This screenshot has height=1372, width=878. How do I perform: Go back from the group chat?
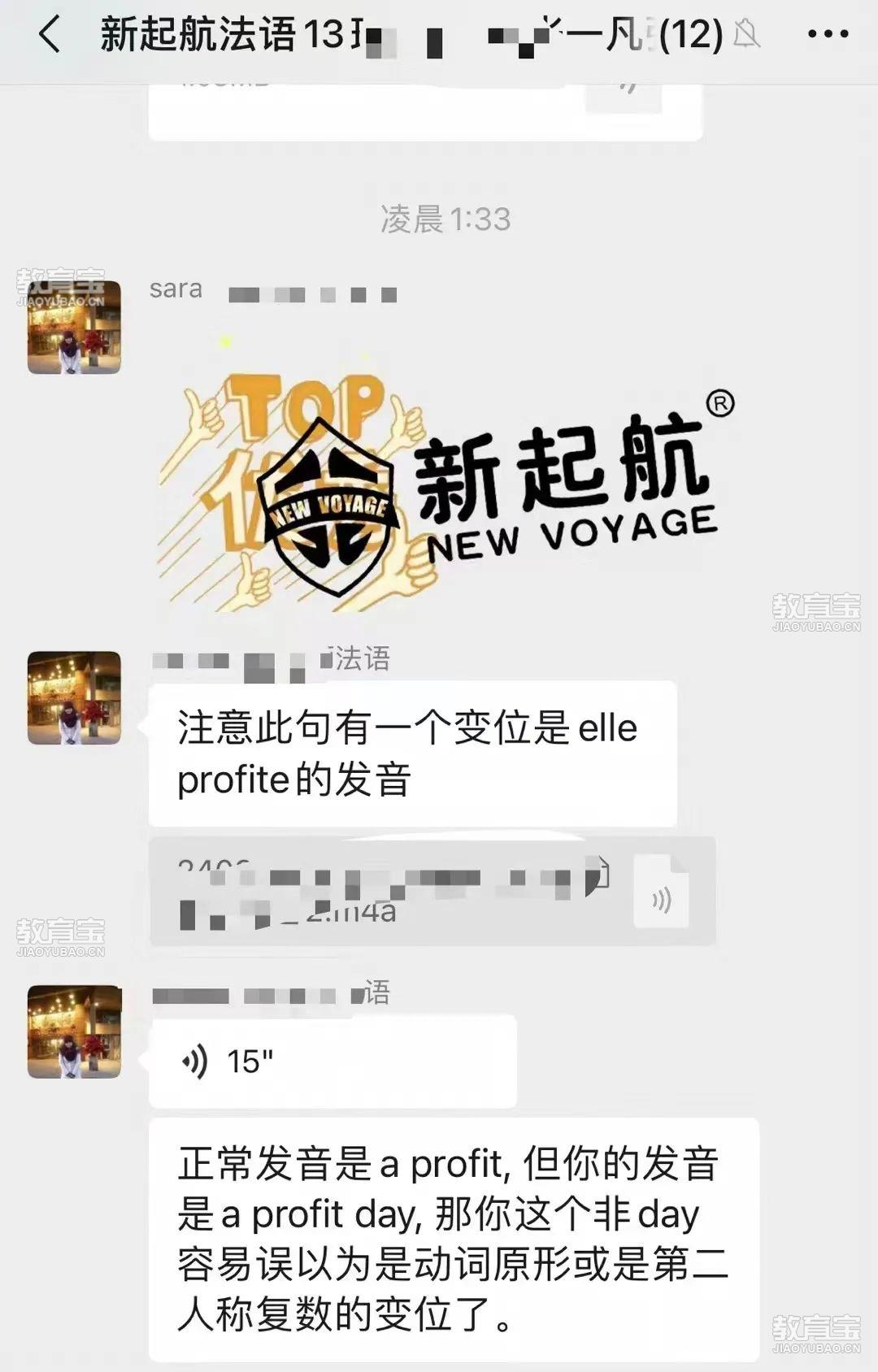(x=50, y=35)
